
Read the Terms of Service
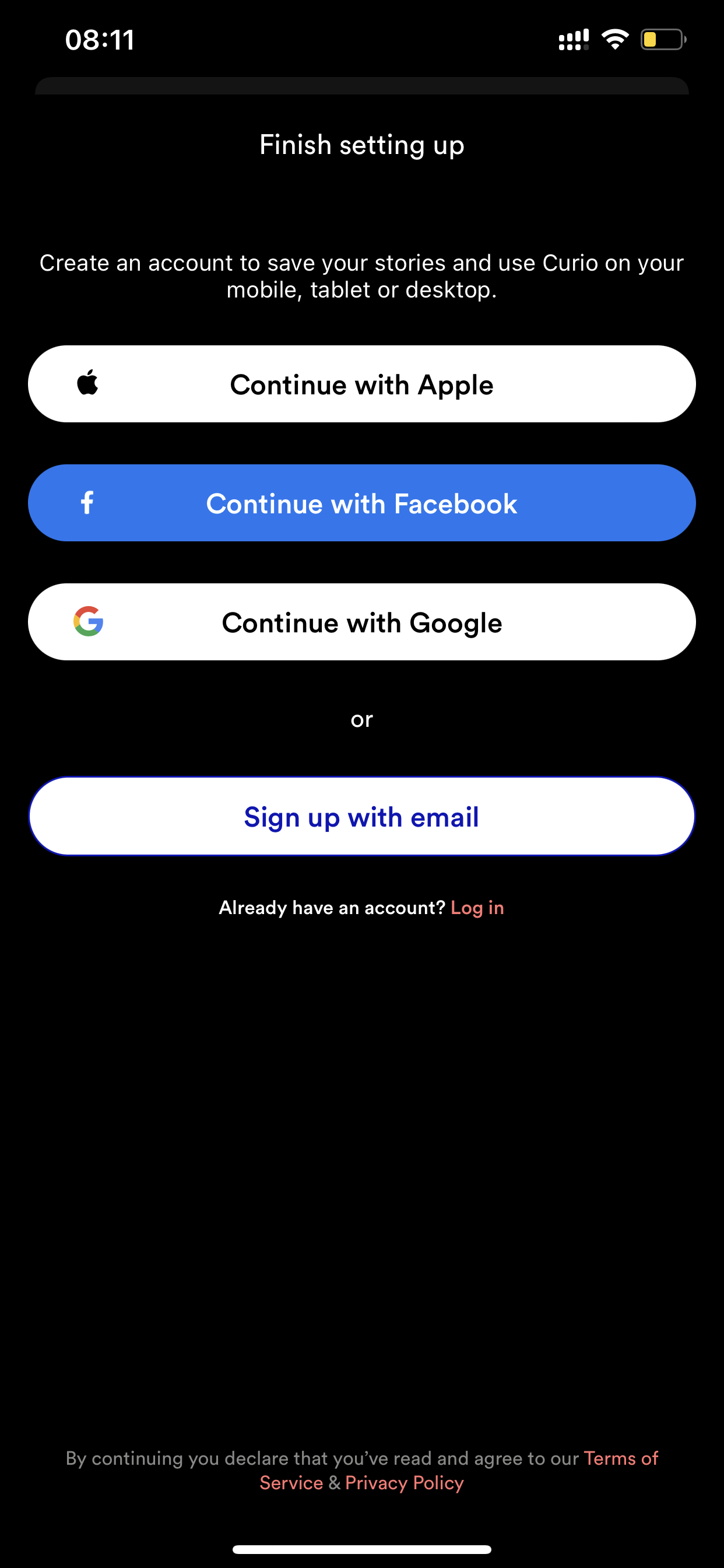(621, 1458)
